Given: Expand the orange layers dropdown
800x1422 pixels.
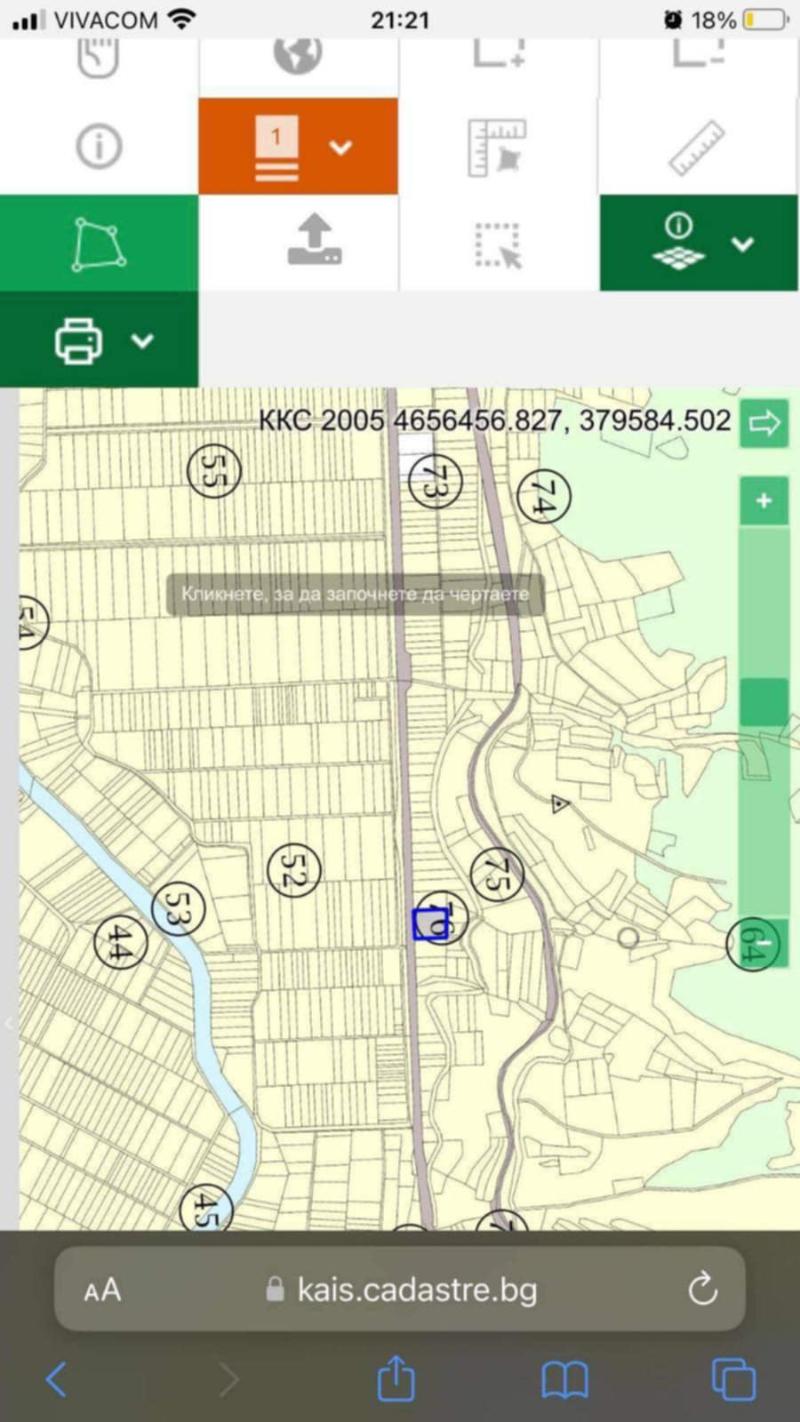Looking at the screenshot, I should [x=341, y=147].
